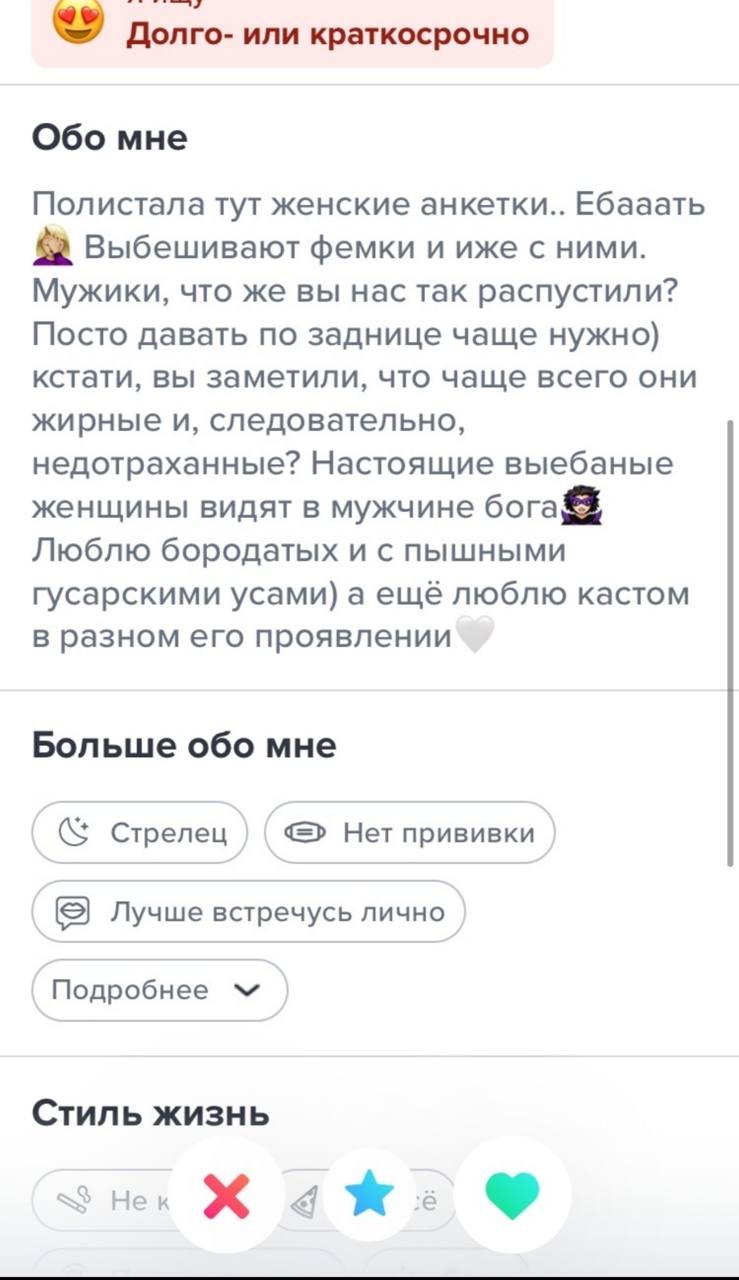Expand the Подробнее section
Viewport: 739px width, 1280px height.
coord(159,990)
